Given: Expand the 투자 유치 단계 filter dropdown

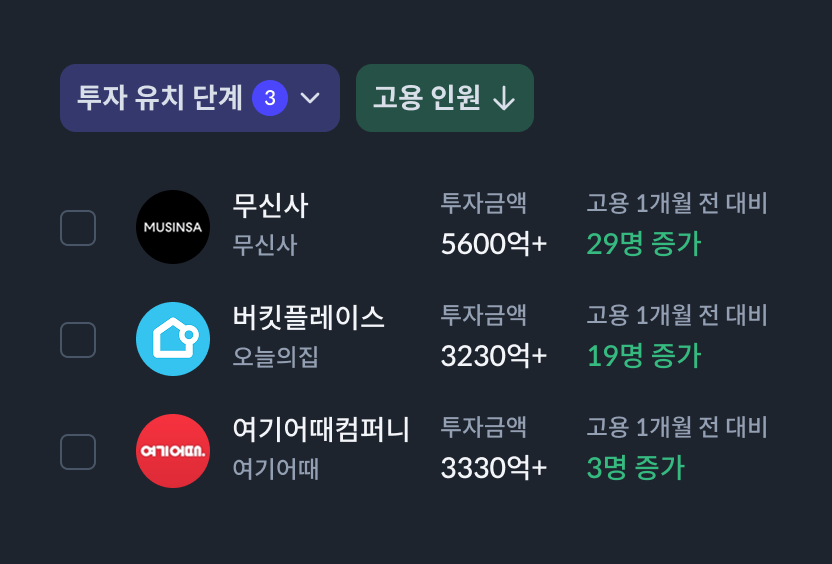Looking at the screenshot, I should [x=199, y=98].
